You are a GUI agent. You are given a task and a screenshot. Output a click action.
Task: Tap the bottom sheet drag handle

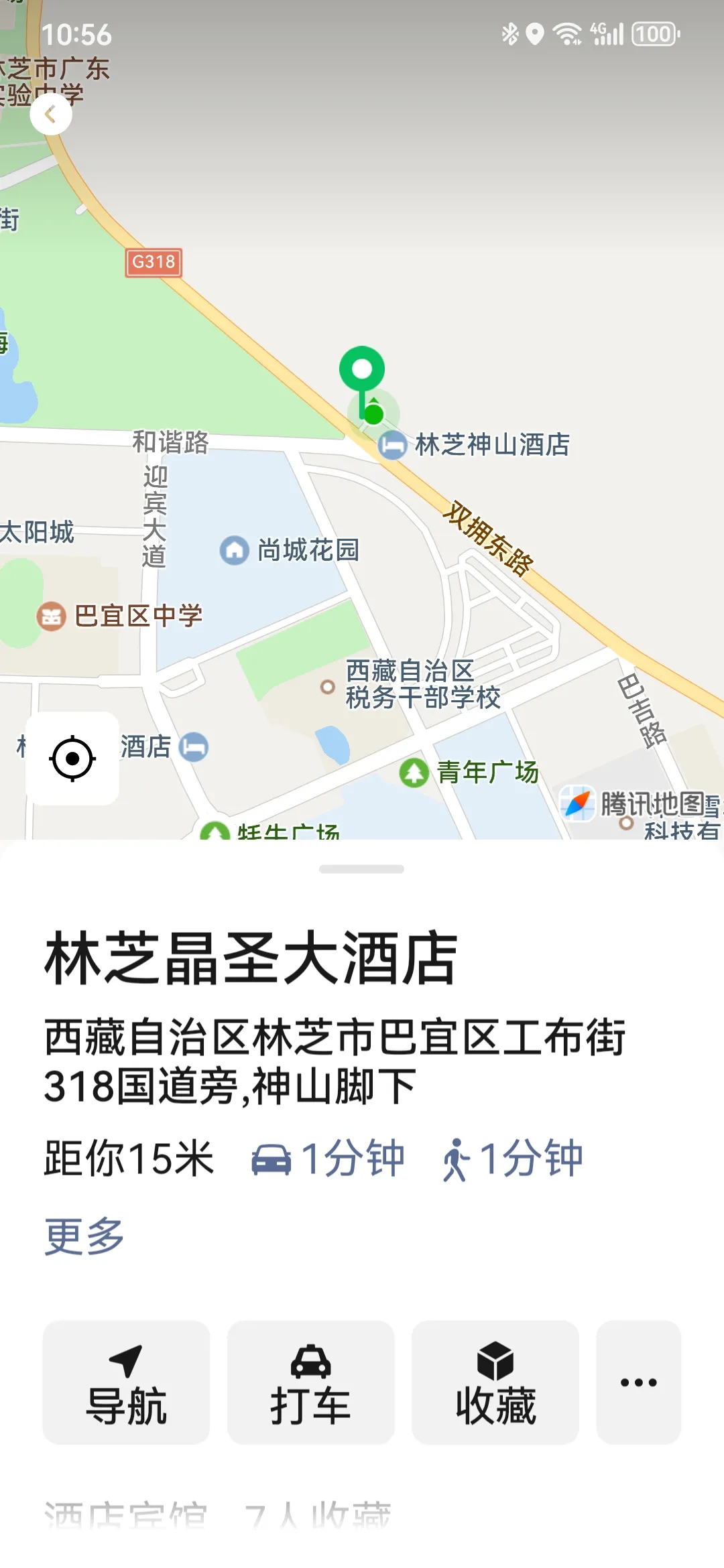[362, 869]
